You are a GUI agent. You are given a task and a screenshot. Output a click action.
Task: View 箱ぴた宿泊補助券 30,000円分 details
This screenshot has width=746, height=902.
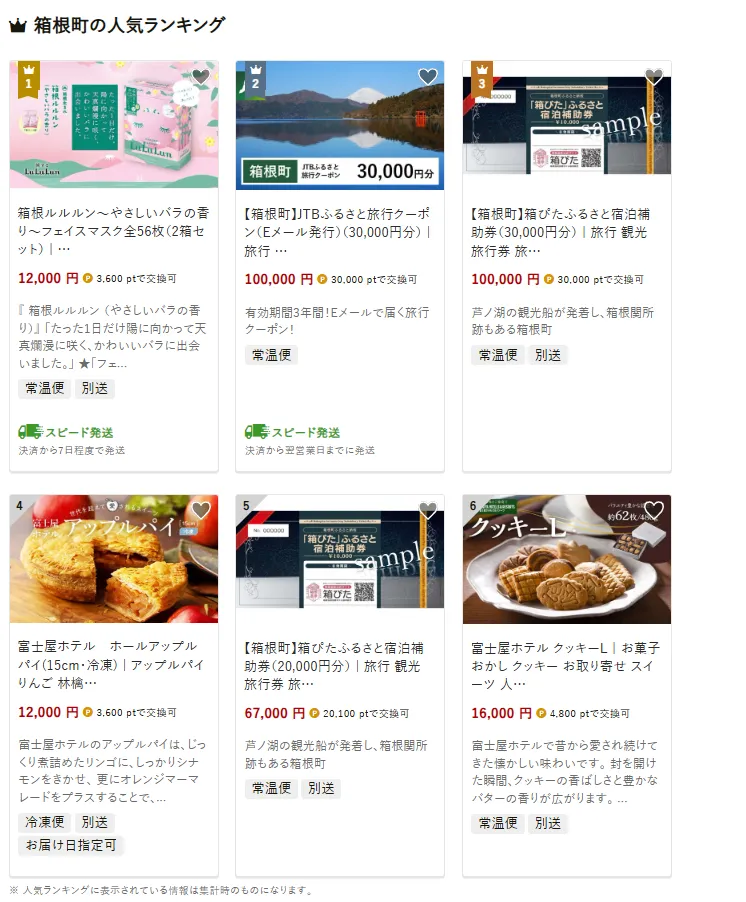tap(566, 222)
